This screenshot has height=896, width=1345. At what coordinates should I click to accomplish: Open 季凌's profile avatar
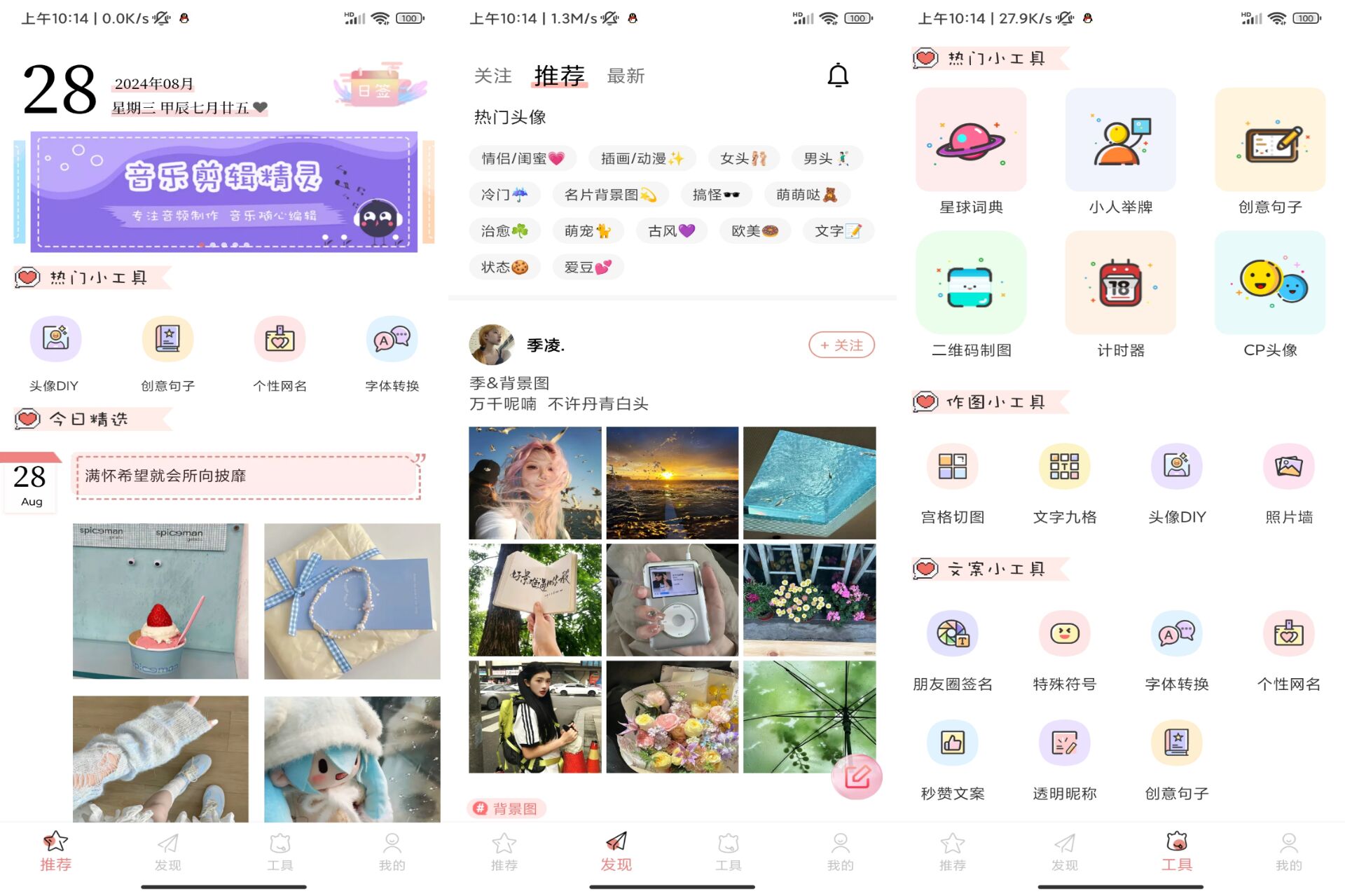491,345
